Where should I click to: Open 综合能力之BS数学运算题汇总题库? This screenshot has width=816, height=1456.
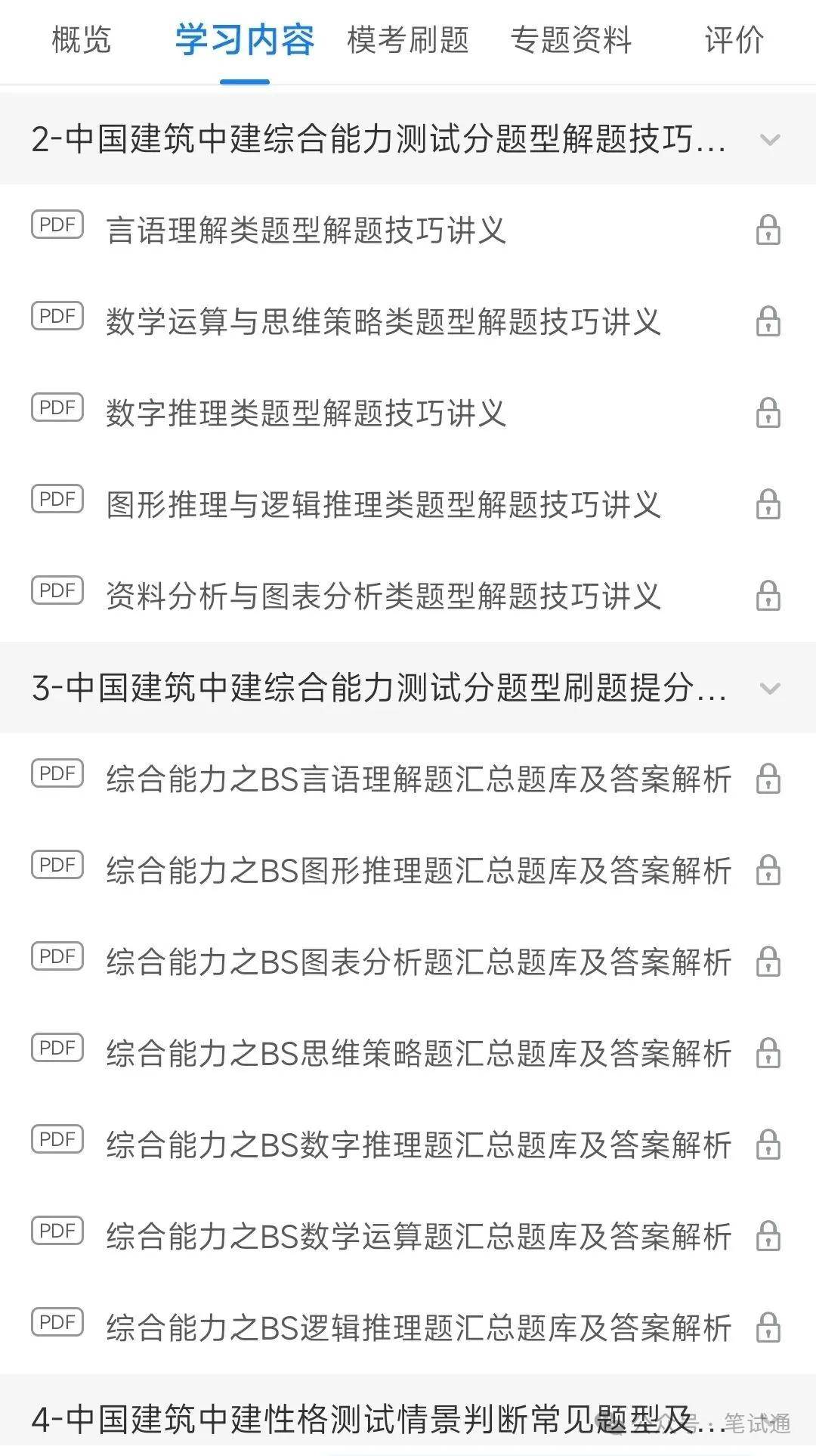coord(408,1236)
